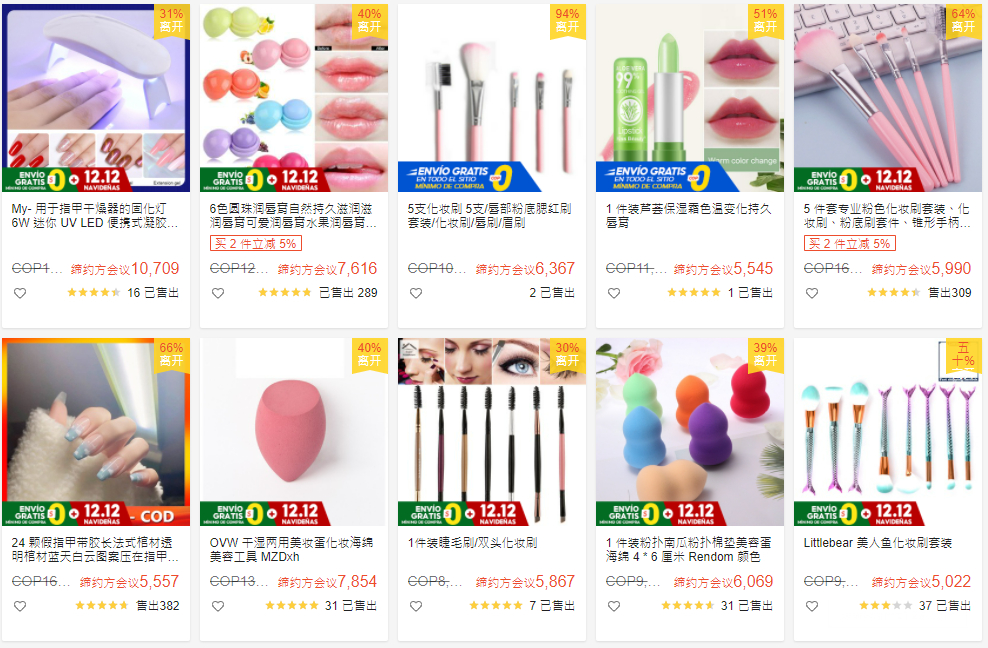Open the Littlebear mermaid makeup brush set
This screenshot has height=648, width=988.
888,432
